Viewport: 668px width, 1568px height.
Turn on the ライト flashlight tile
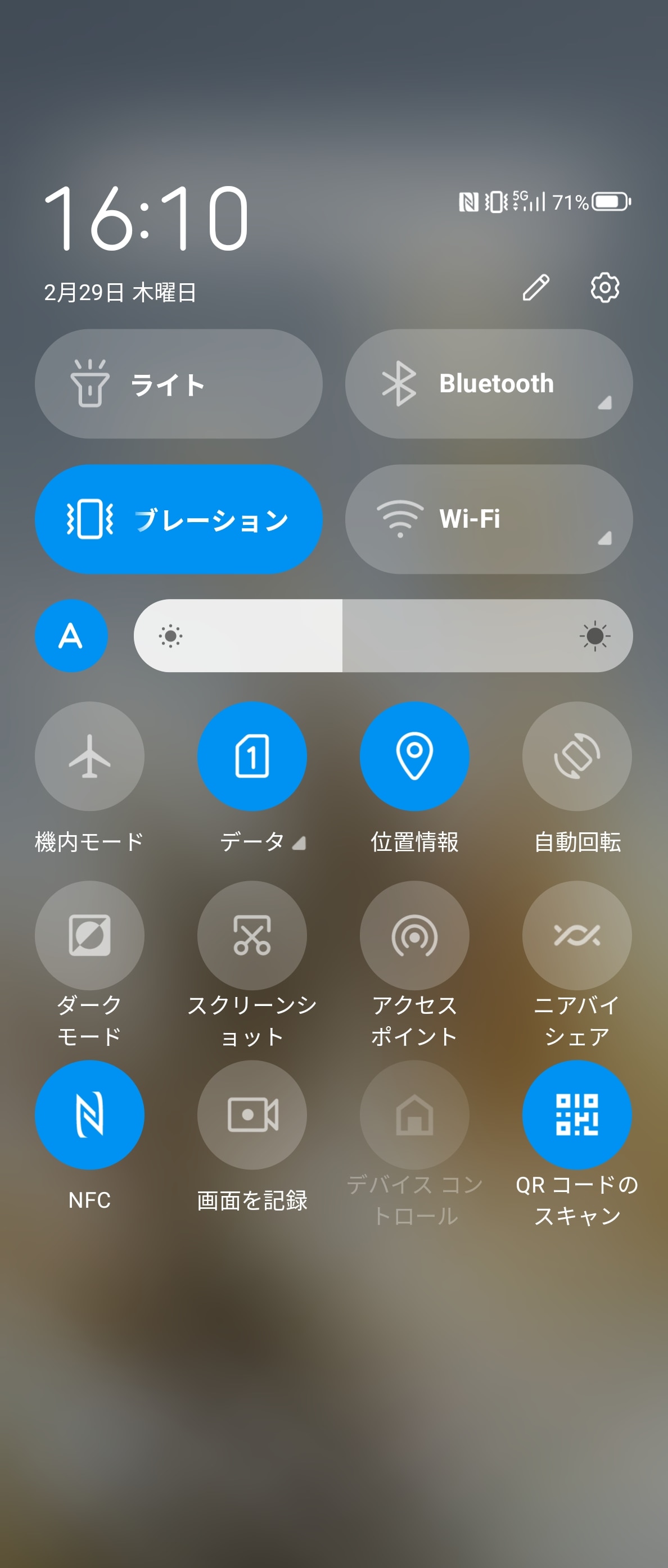tap(179, 383)
